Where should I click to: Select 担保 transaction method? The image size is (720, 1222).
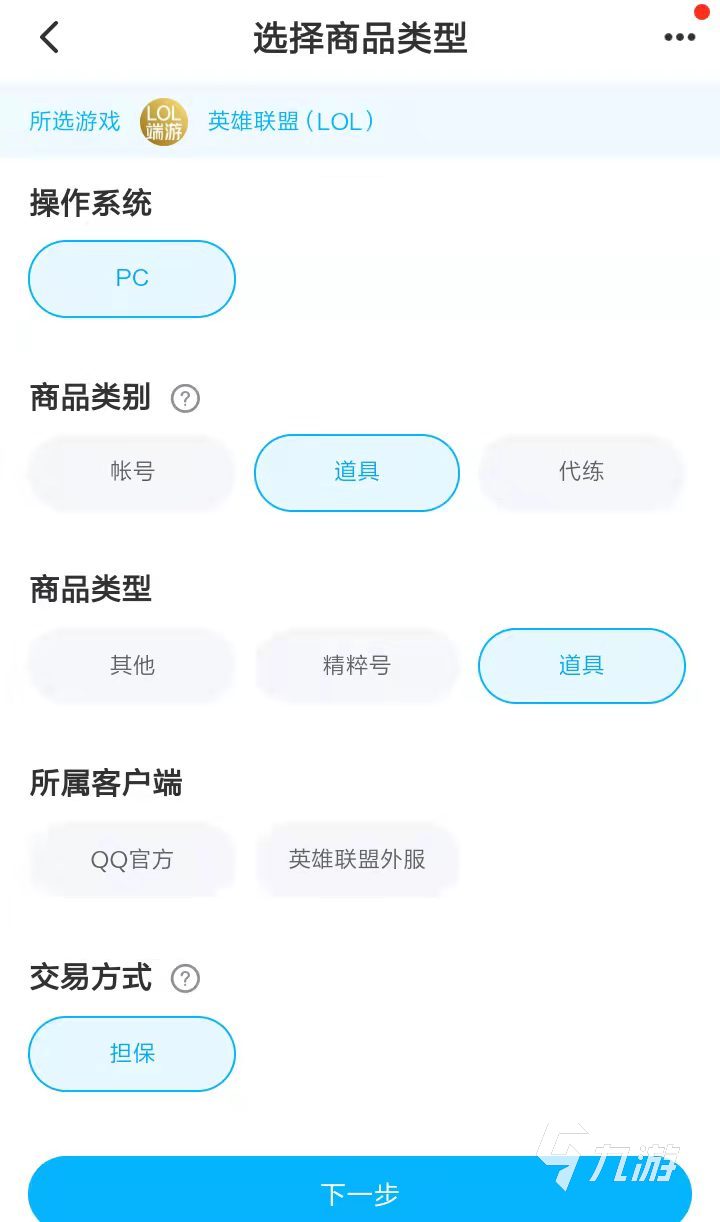point(132,1054)
